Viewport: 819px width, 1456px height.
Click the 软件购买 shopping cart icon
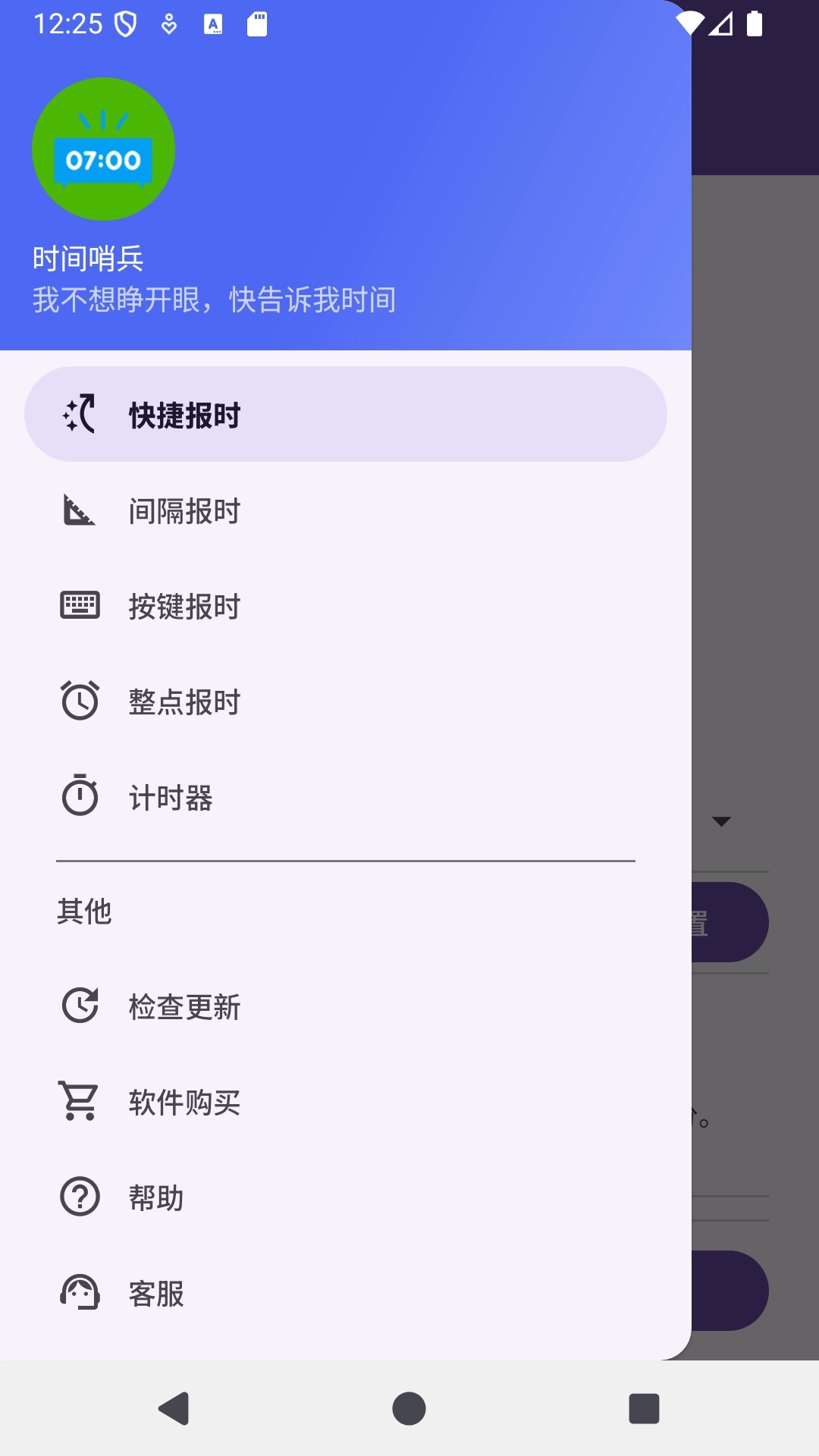(79, 1103)
